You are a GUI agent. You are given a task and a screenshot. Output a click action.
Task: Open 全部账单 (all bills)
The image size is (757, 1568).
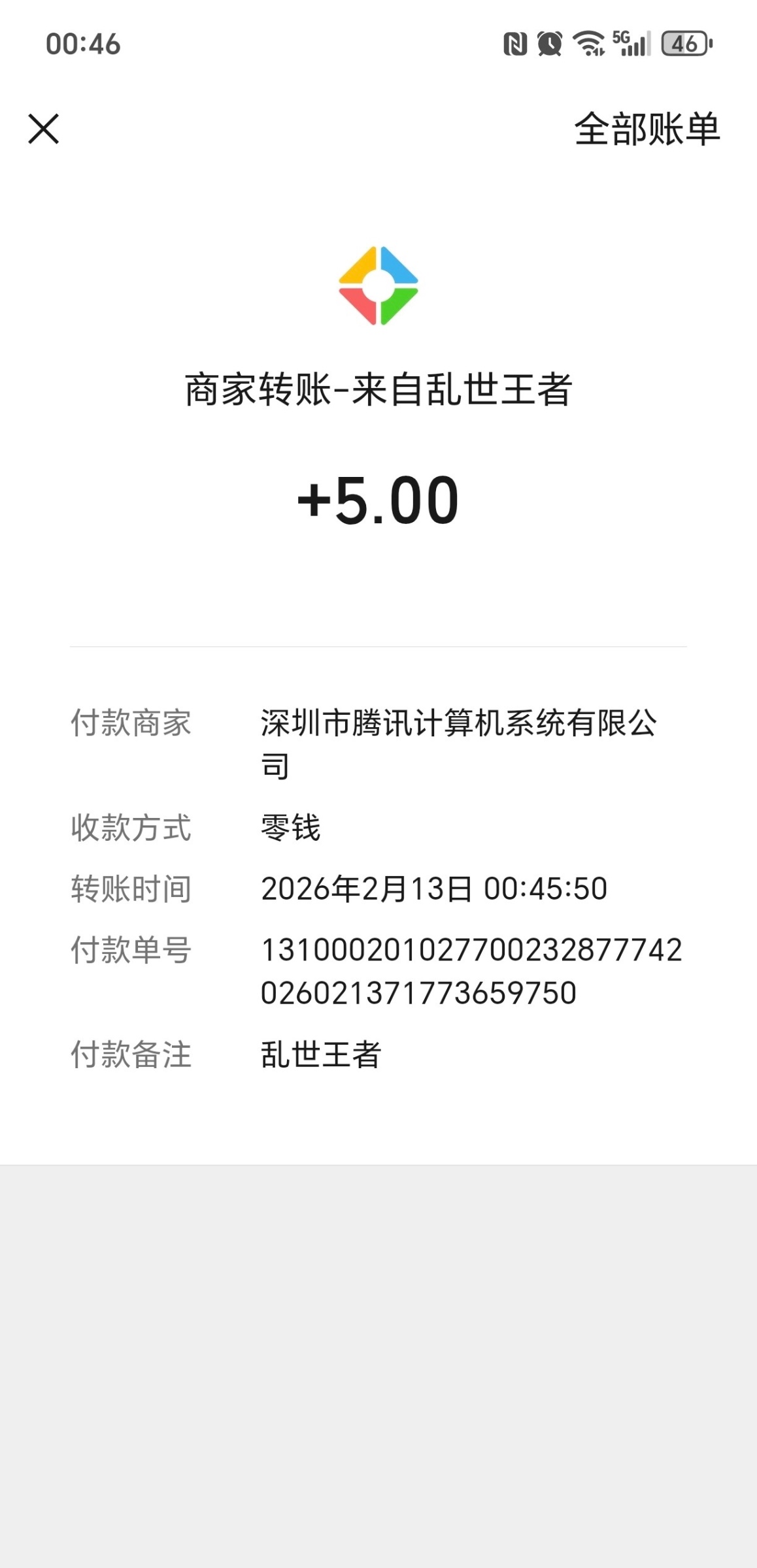pos(647,129)
